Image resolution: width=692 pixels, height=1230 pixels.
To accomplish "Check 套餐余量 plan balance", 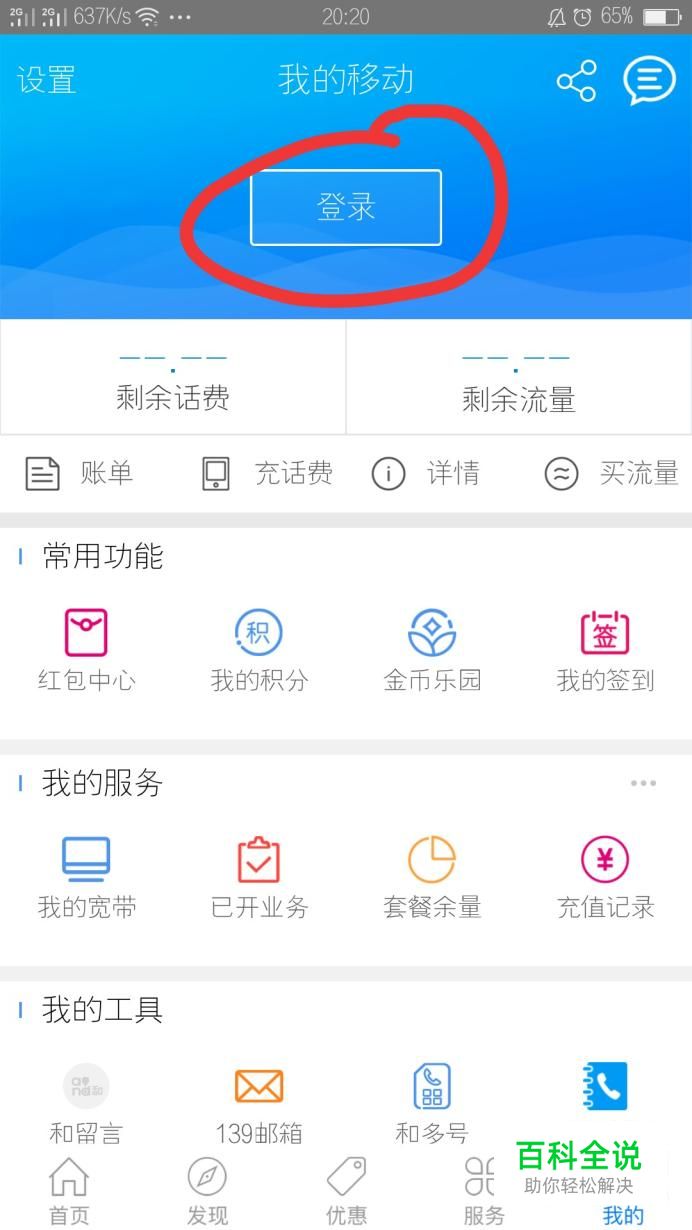I will [x=432, y=877].
